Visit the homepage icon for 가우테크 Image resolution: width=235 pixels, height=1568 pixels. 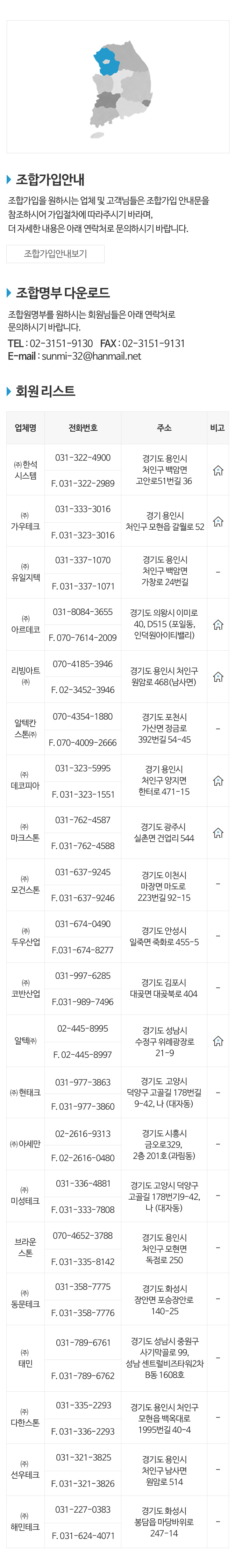(218, 522)
